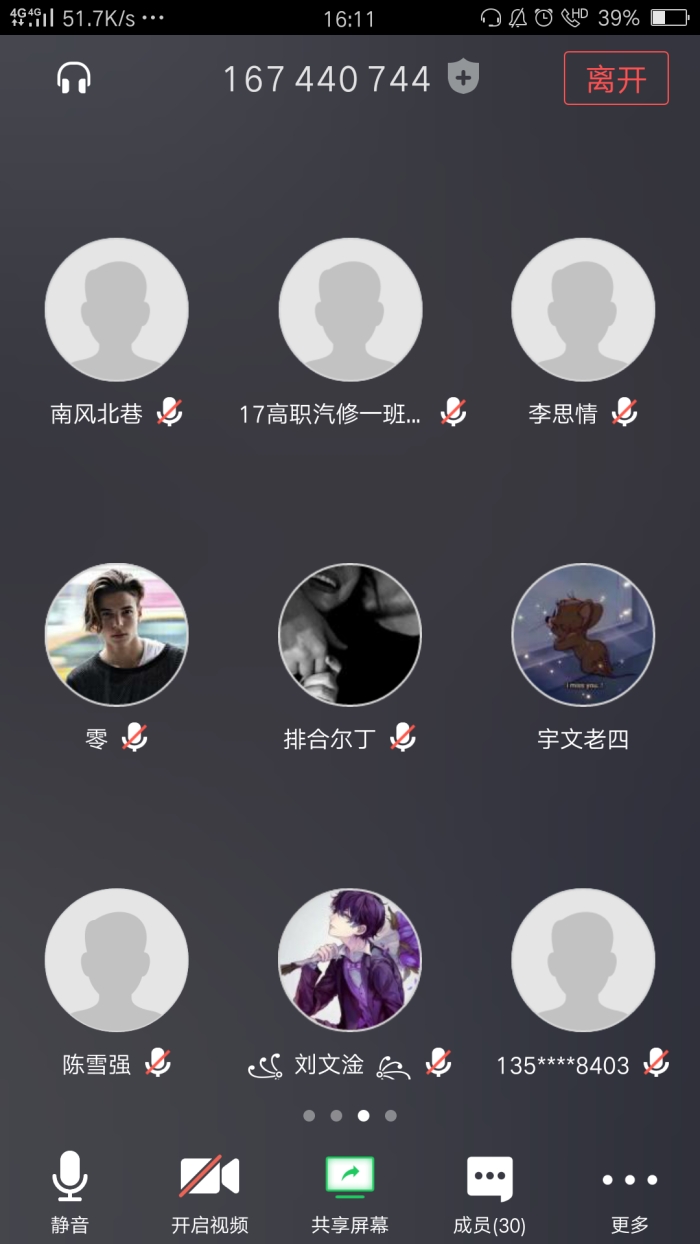
Task: Tap 离开 to leave the meeting
Action: point(616,78)
